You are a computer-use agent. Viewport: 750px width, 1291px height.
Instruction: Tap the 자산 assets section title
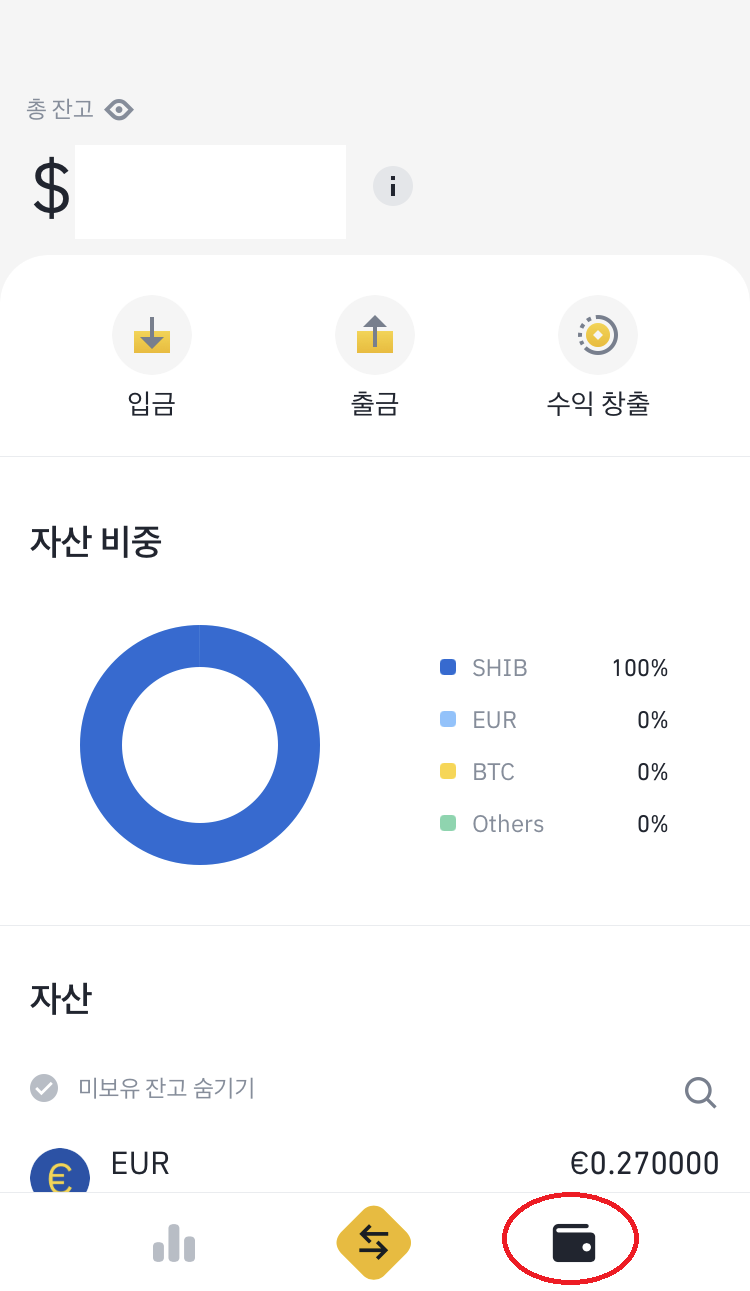coord(61,998)
